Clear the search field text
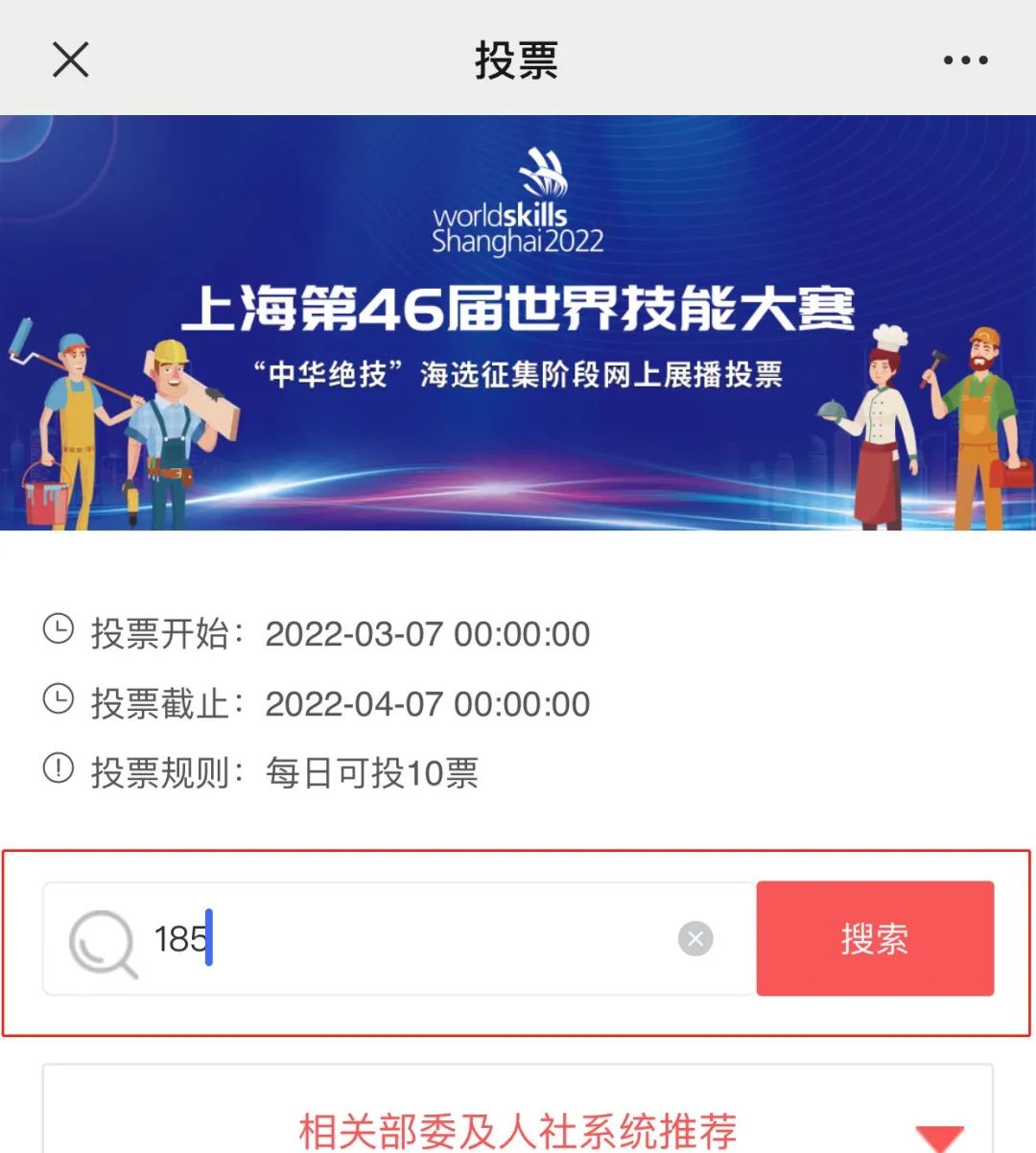Screen dimensions: 1036x1153 tap(695, 938)
